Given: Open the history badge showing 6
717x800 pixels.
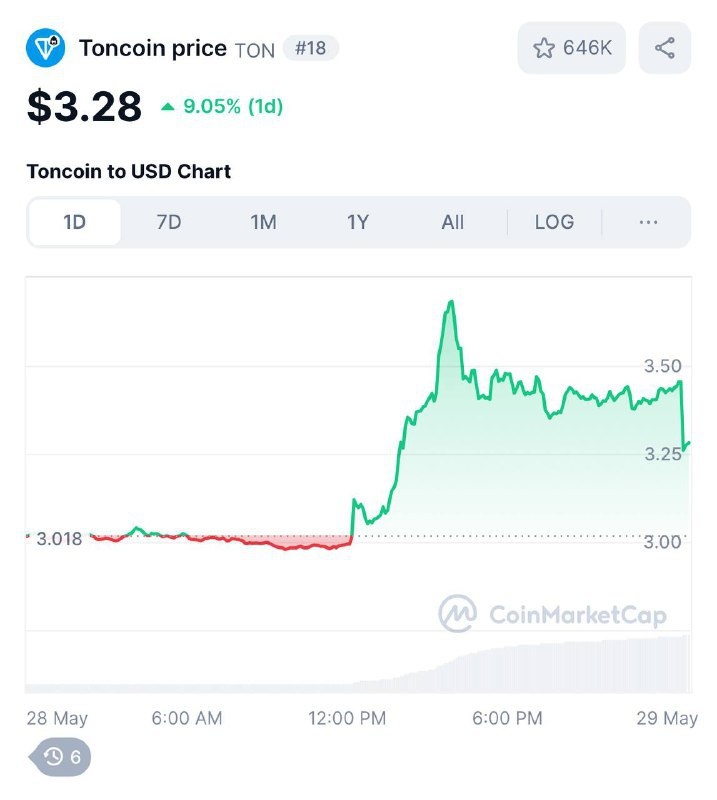Looking at the screenshot, I should [63, 757].
